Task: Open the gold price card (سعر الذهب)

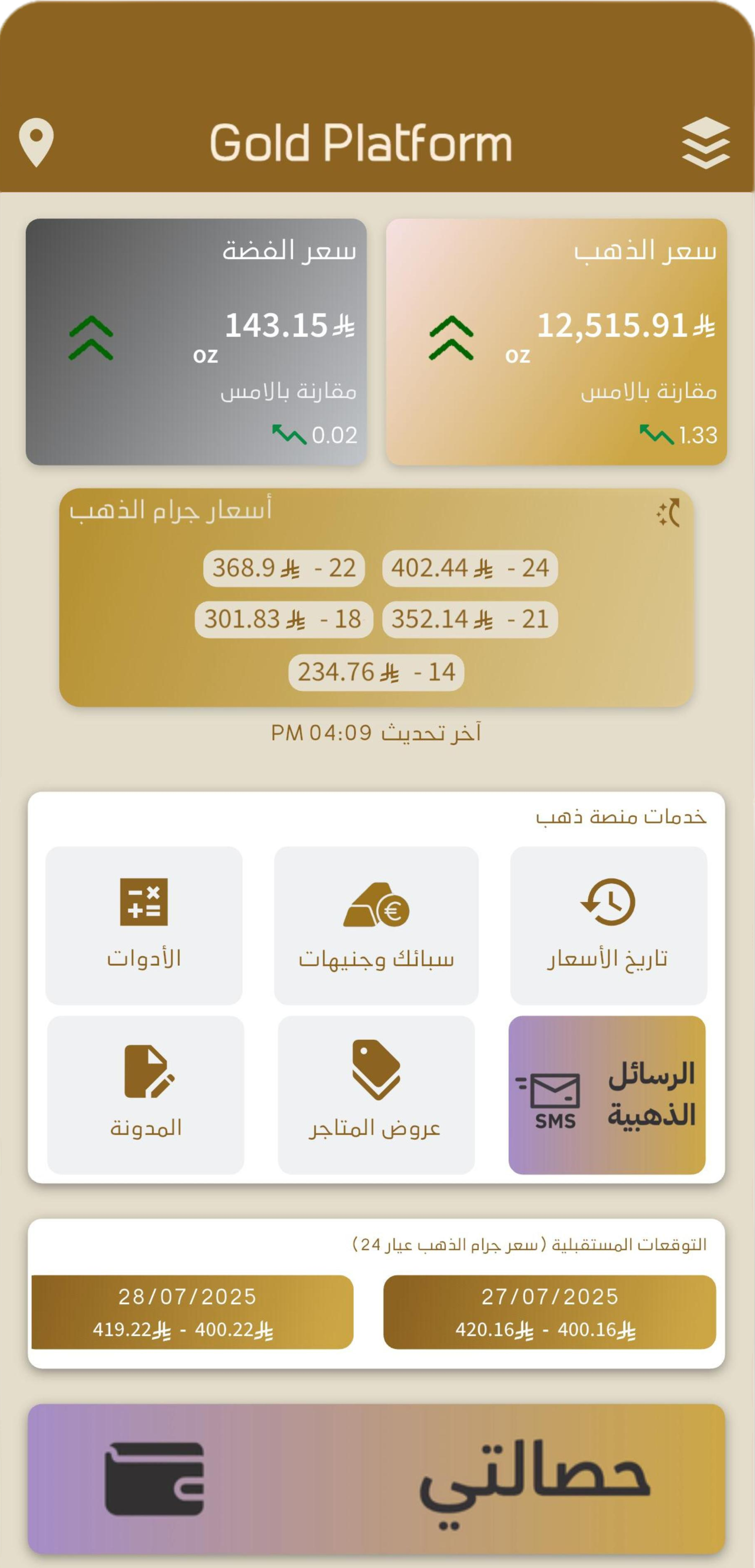Action: [x=556, y=342]
